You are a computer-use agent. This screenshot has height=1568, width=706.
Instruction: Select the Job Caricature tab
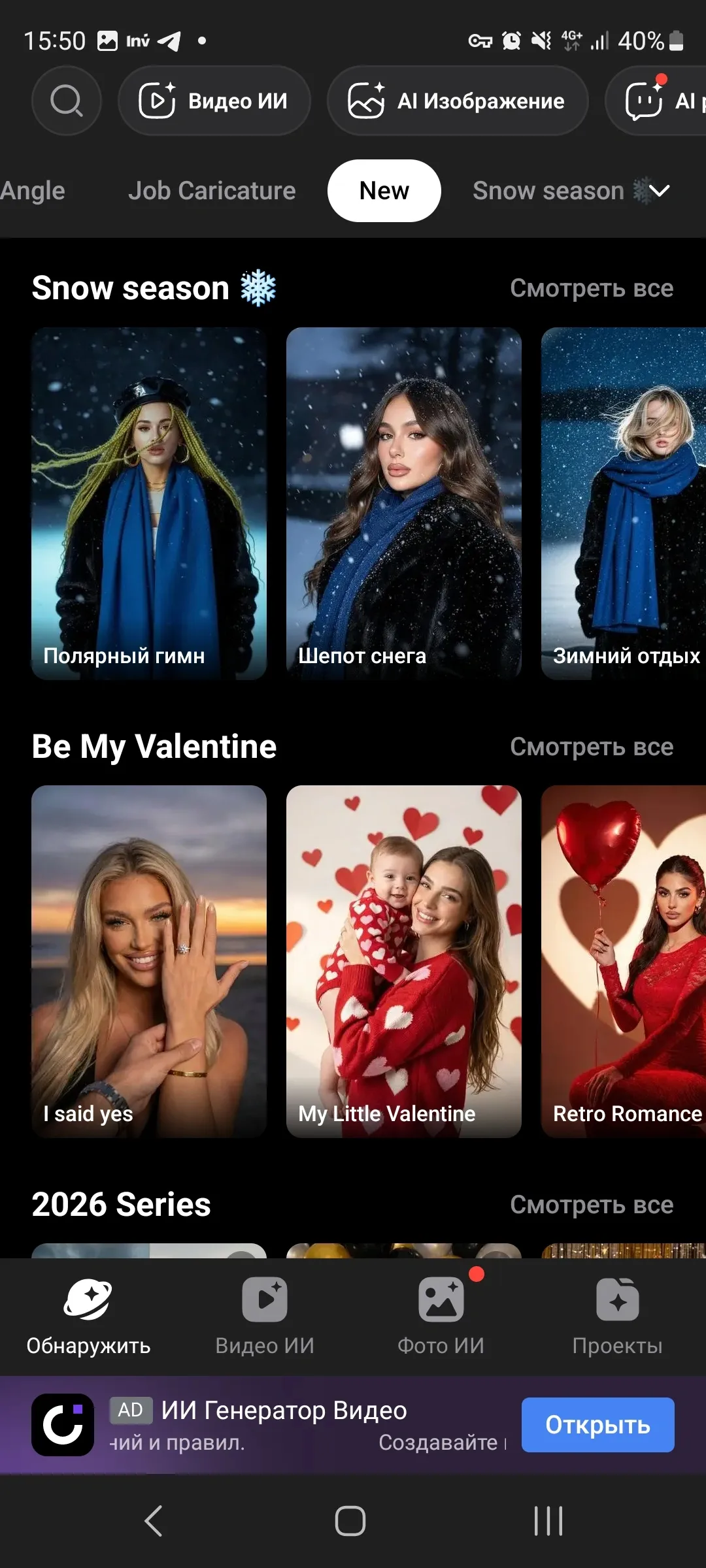pos(212,191)
